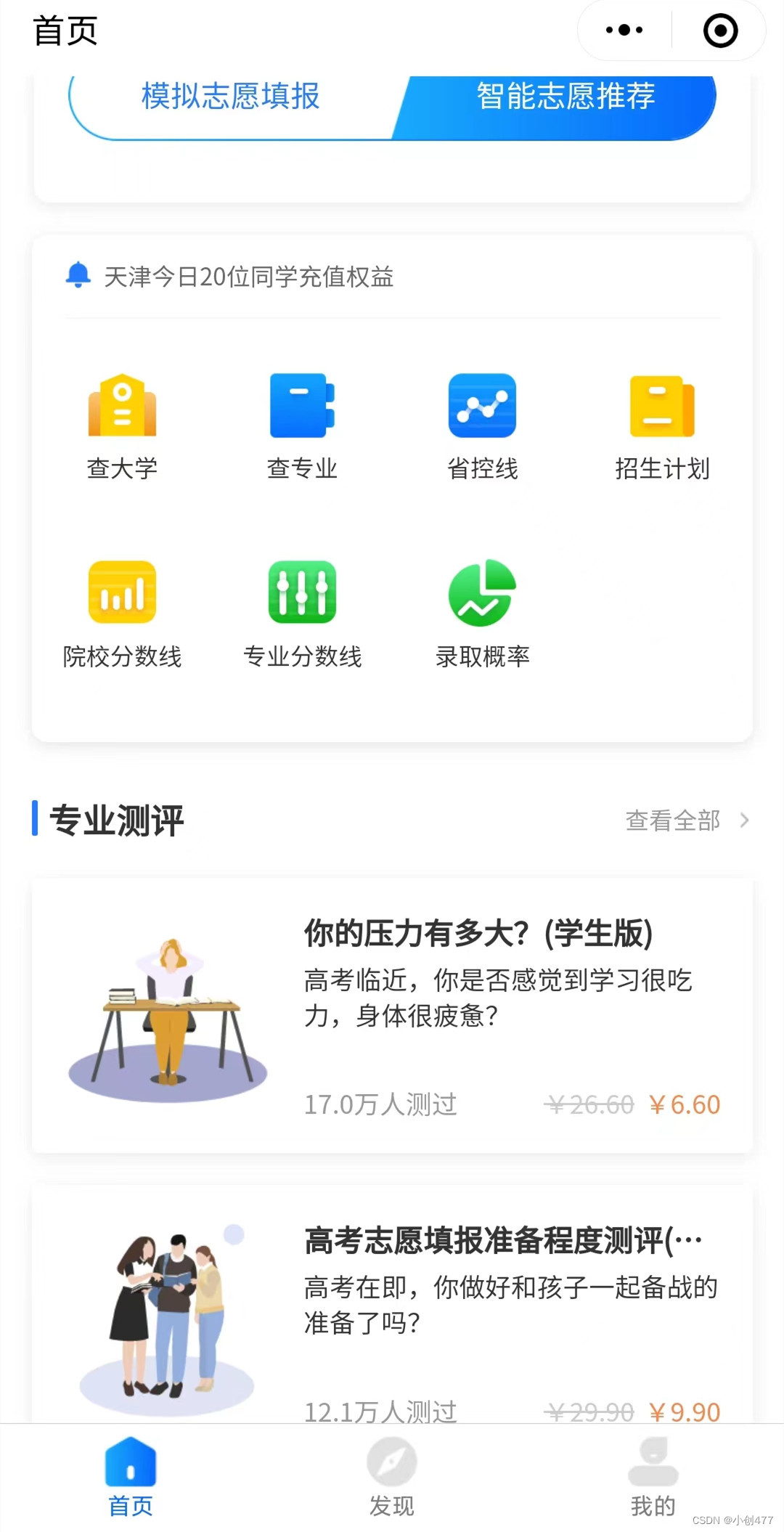Tap the 天津今日20位同学充值权益 notice
This screenshot has width=784, height=1532.
248,277
